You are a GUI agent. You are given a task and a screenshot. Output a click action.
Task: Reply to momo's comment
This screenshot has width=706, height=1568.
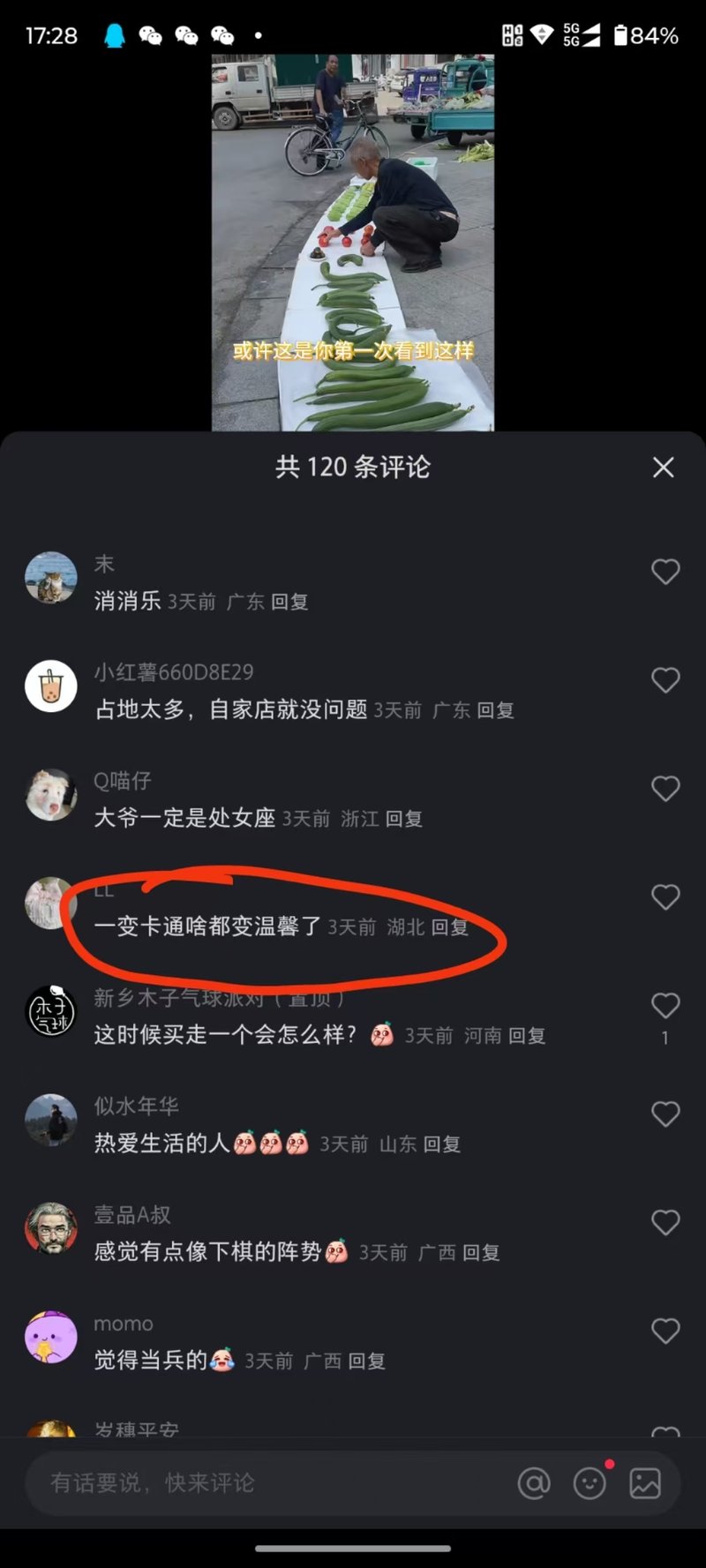(x=366, y=1362)
